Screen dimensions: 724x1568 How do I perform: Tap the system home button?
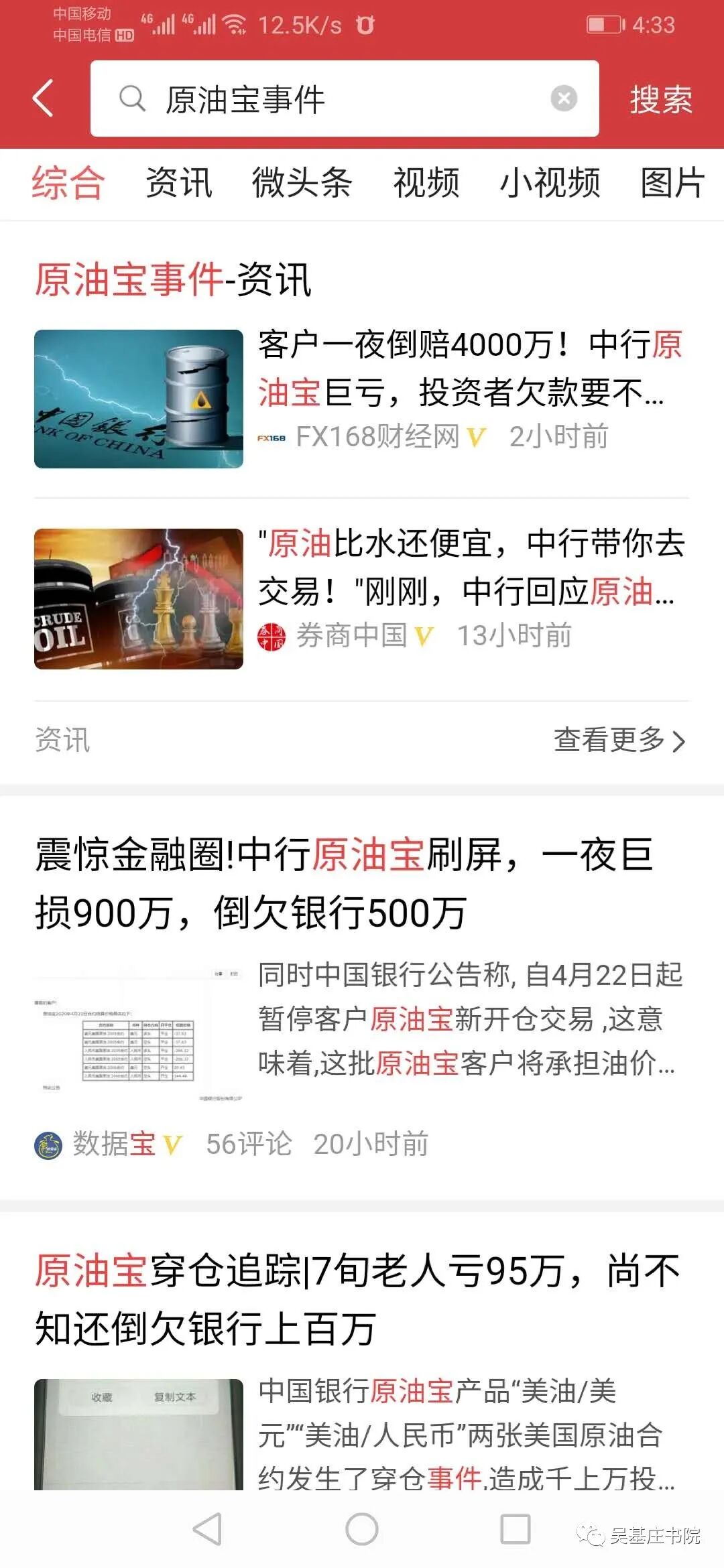pos(362,1529)
